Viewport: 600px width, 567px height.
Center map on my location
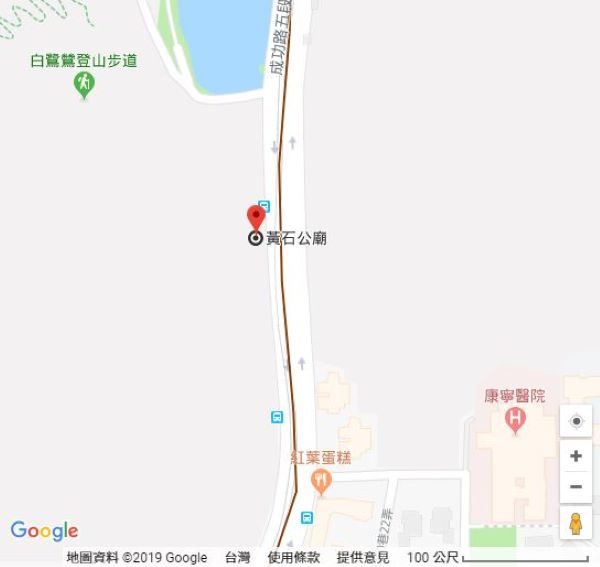coord(576,421)
